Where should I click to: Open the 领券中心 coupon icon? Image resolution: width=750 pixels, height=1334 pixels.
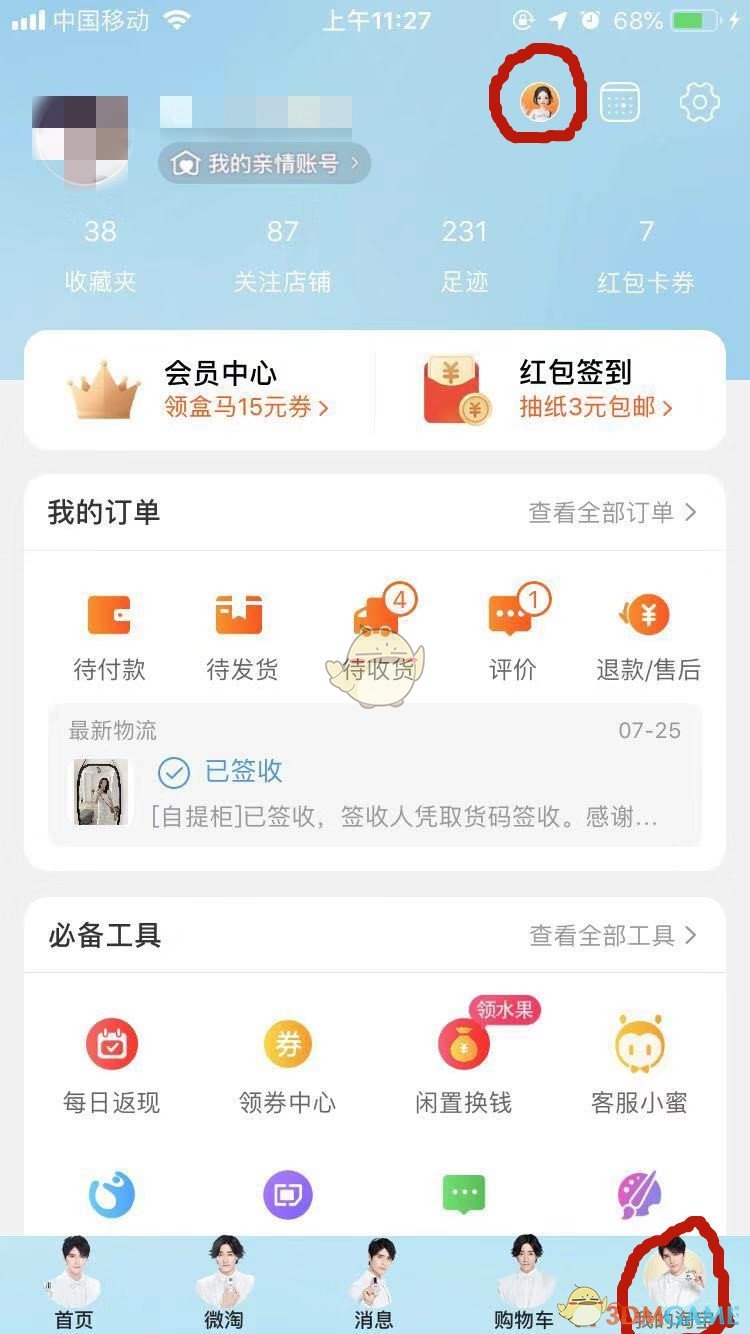(x=287, y=1043)
